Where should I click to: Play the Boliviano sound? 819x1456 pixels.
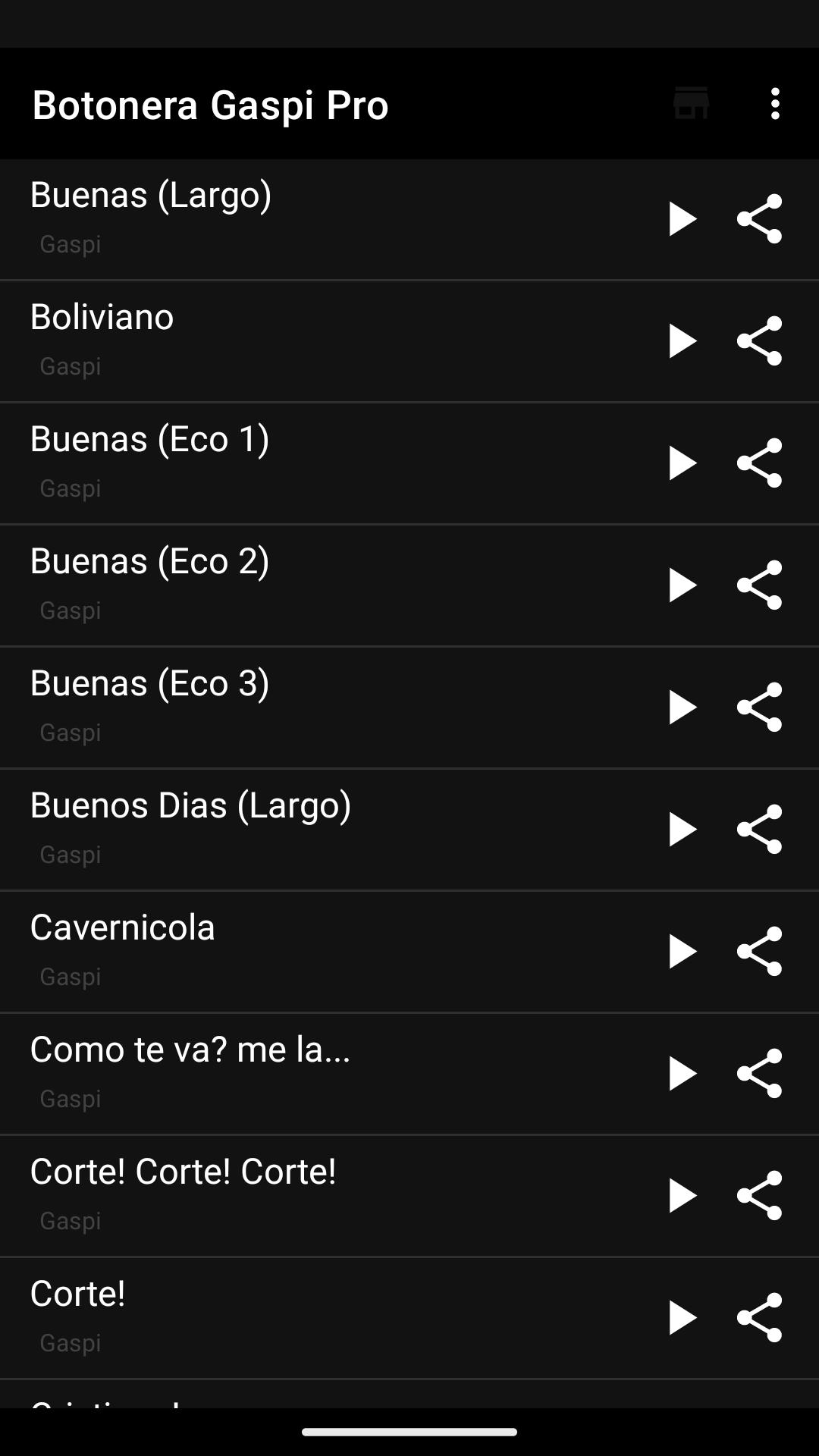[682, 341]
